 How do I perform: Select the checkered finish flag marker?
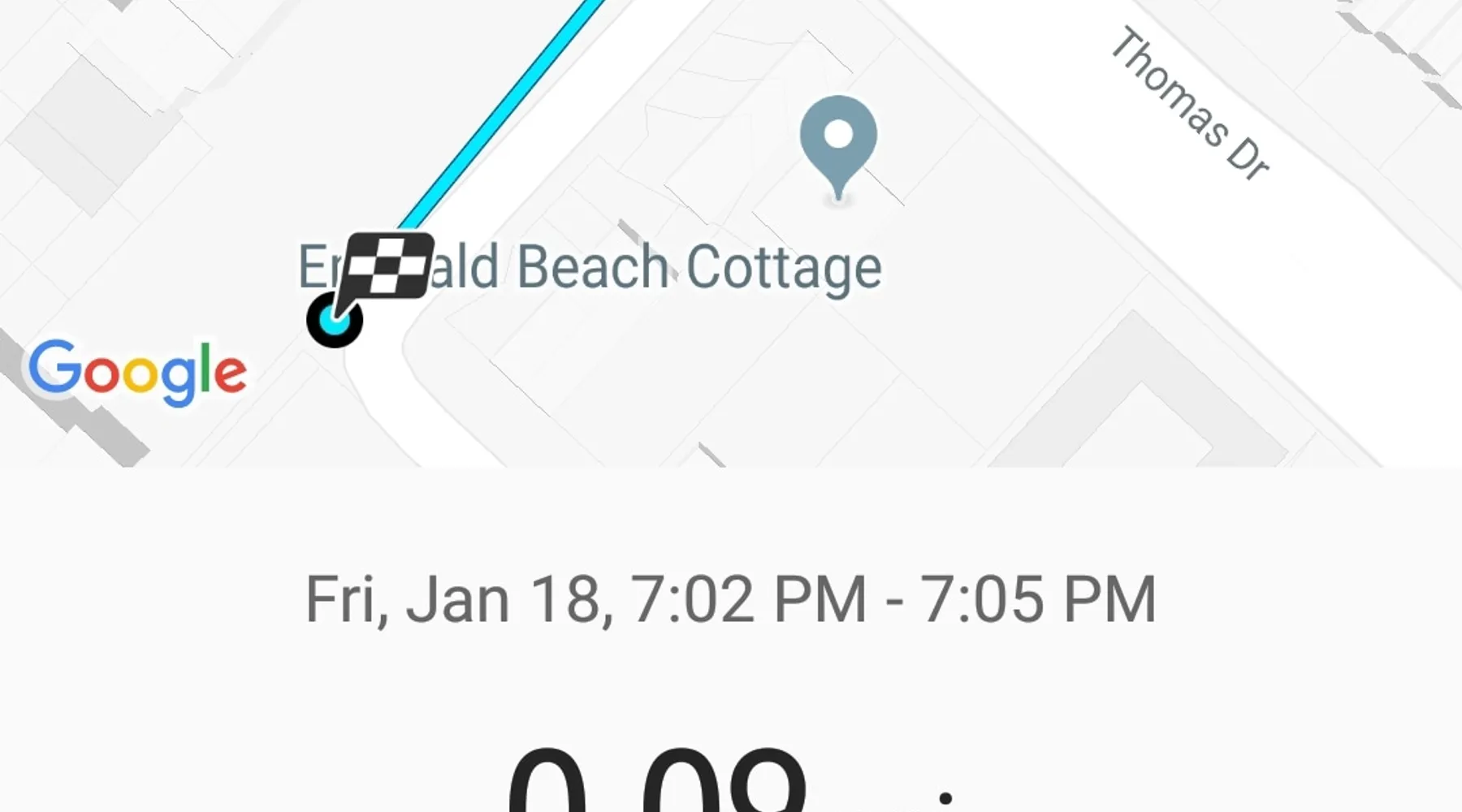pyautogui.click(x=387, y=266)
